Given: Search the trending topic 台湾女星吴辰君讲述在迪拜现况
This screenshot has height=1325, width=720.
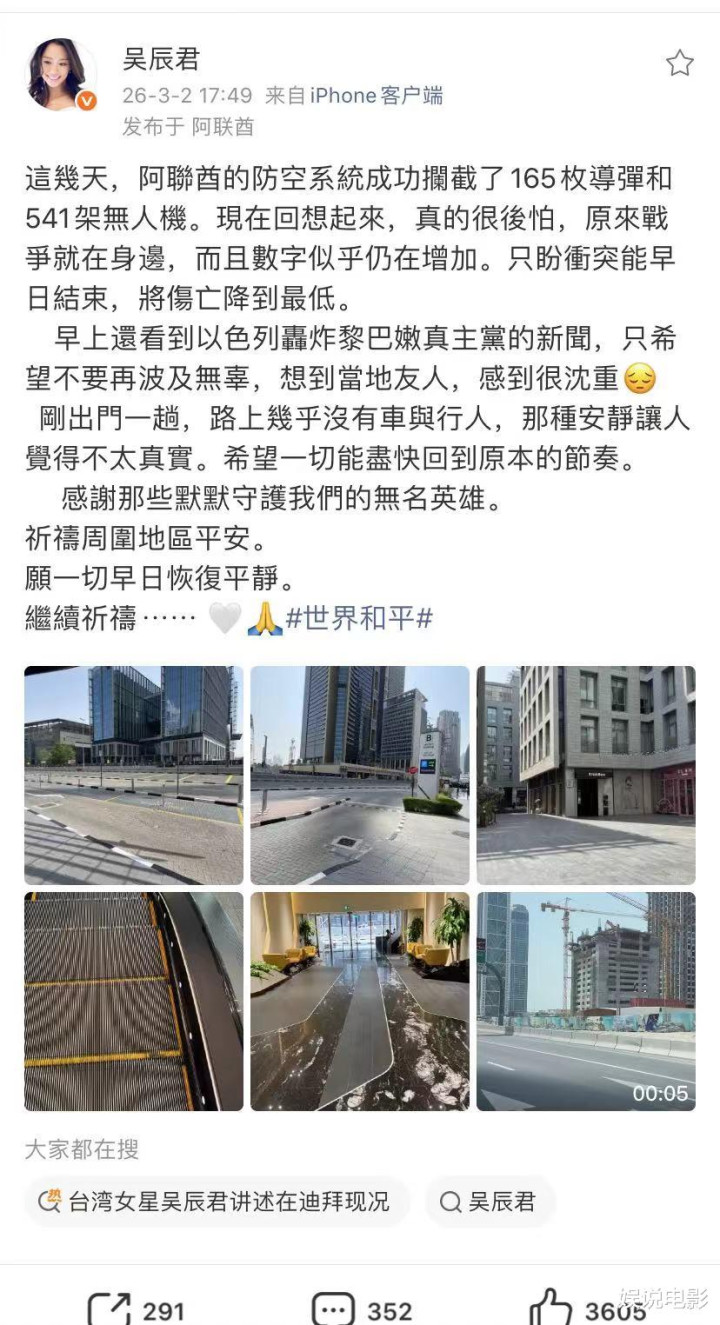Looking at the screenshot, I should pyautogui.click(x=217, y=1201).
